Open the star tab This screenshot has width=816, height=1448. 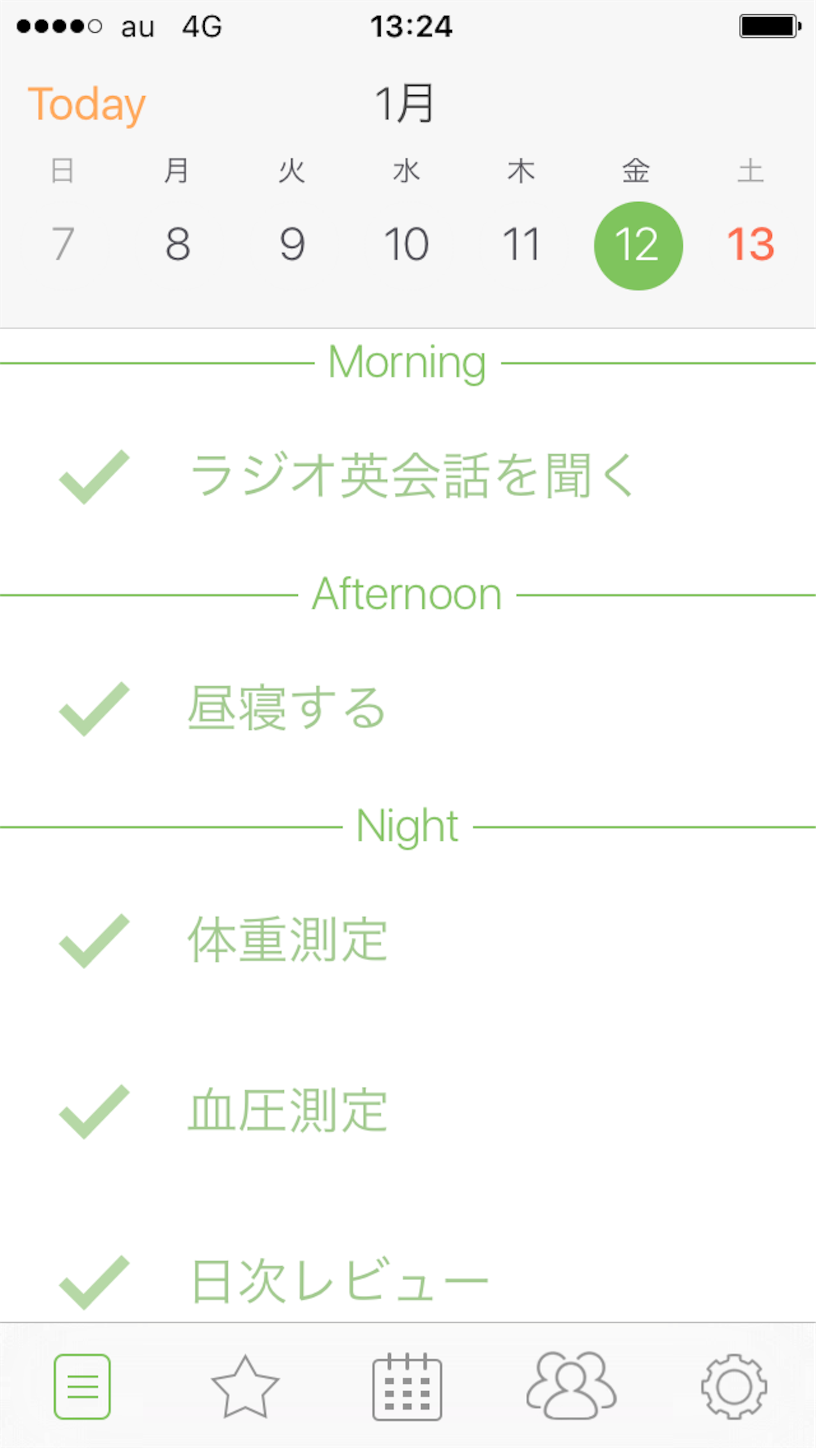tap(245, 1387)
